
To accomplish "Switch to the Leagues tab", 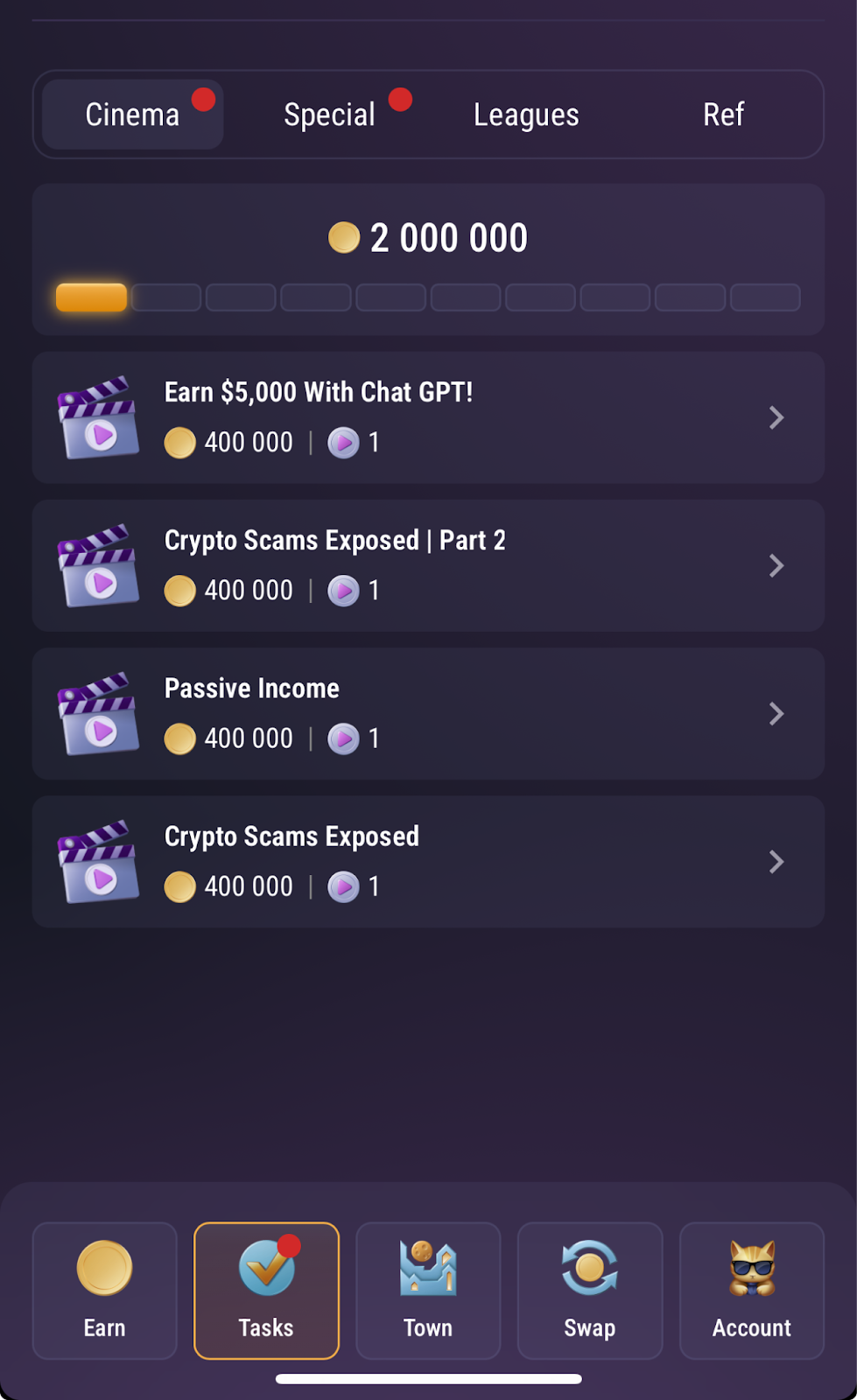I will point(526,115).
